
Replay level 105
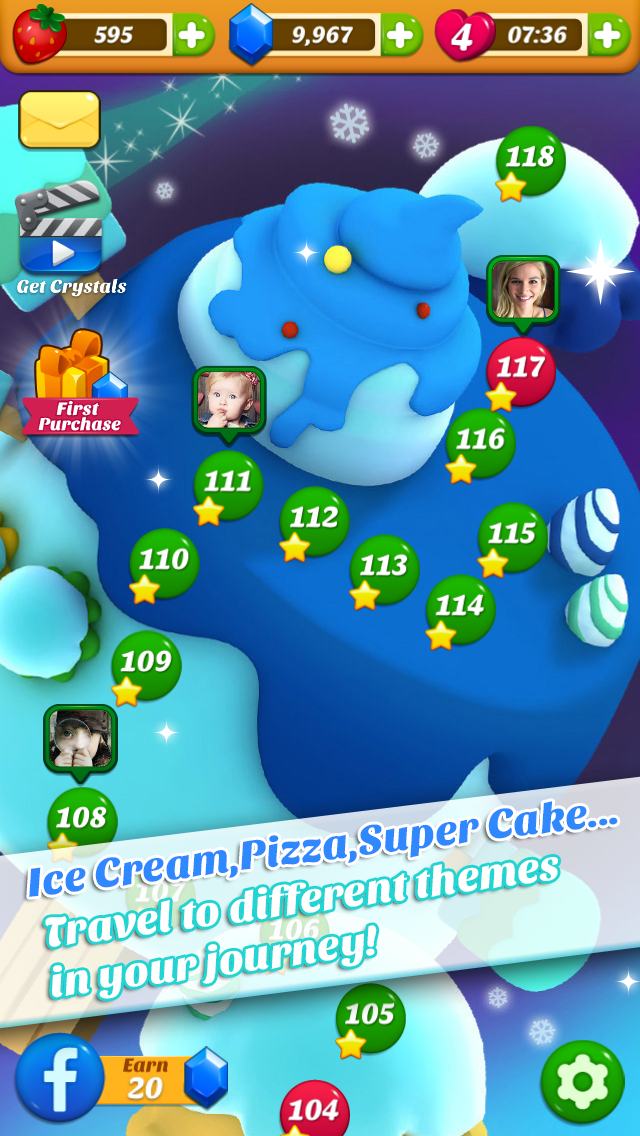click(370, 1016)
